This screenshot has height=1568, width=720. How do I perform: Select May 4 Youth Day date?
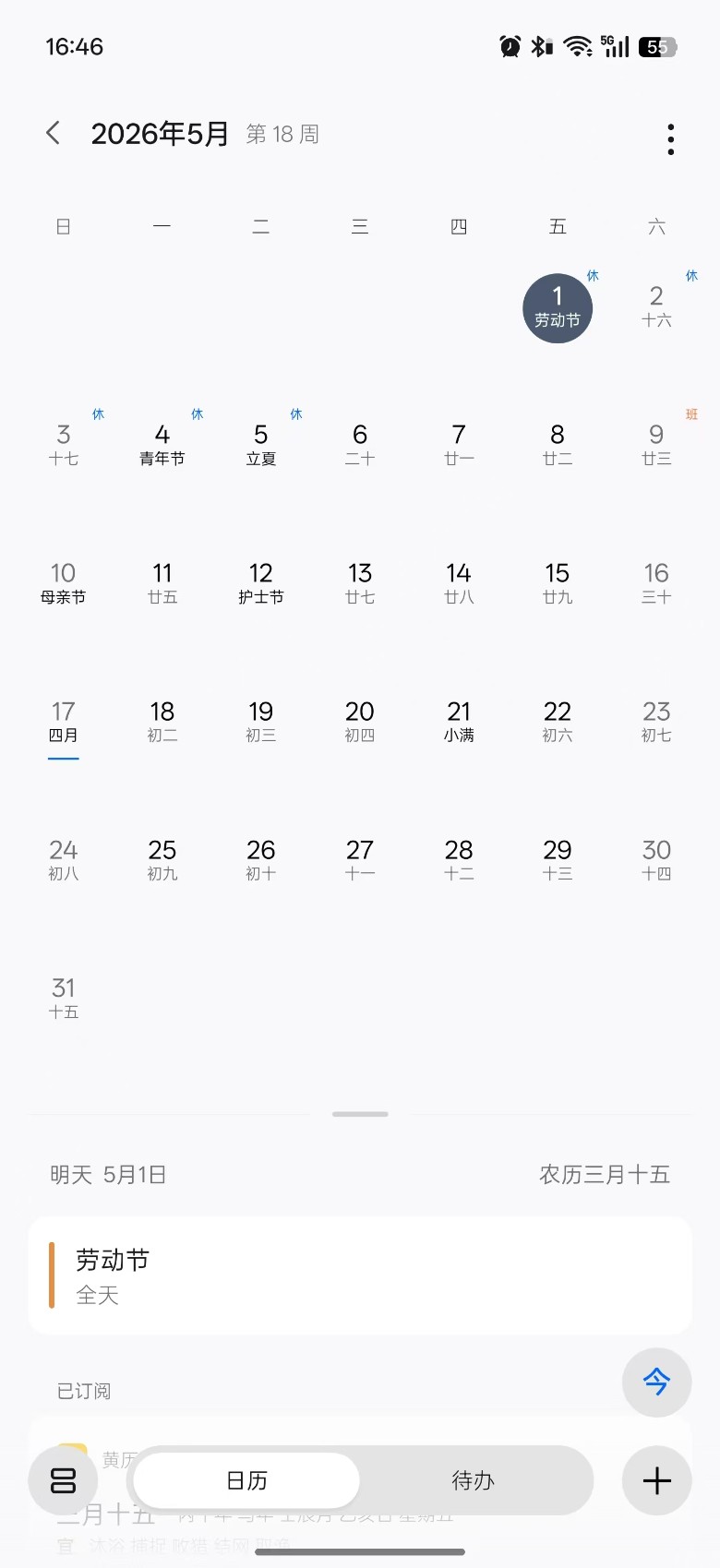tap(162, 444)
